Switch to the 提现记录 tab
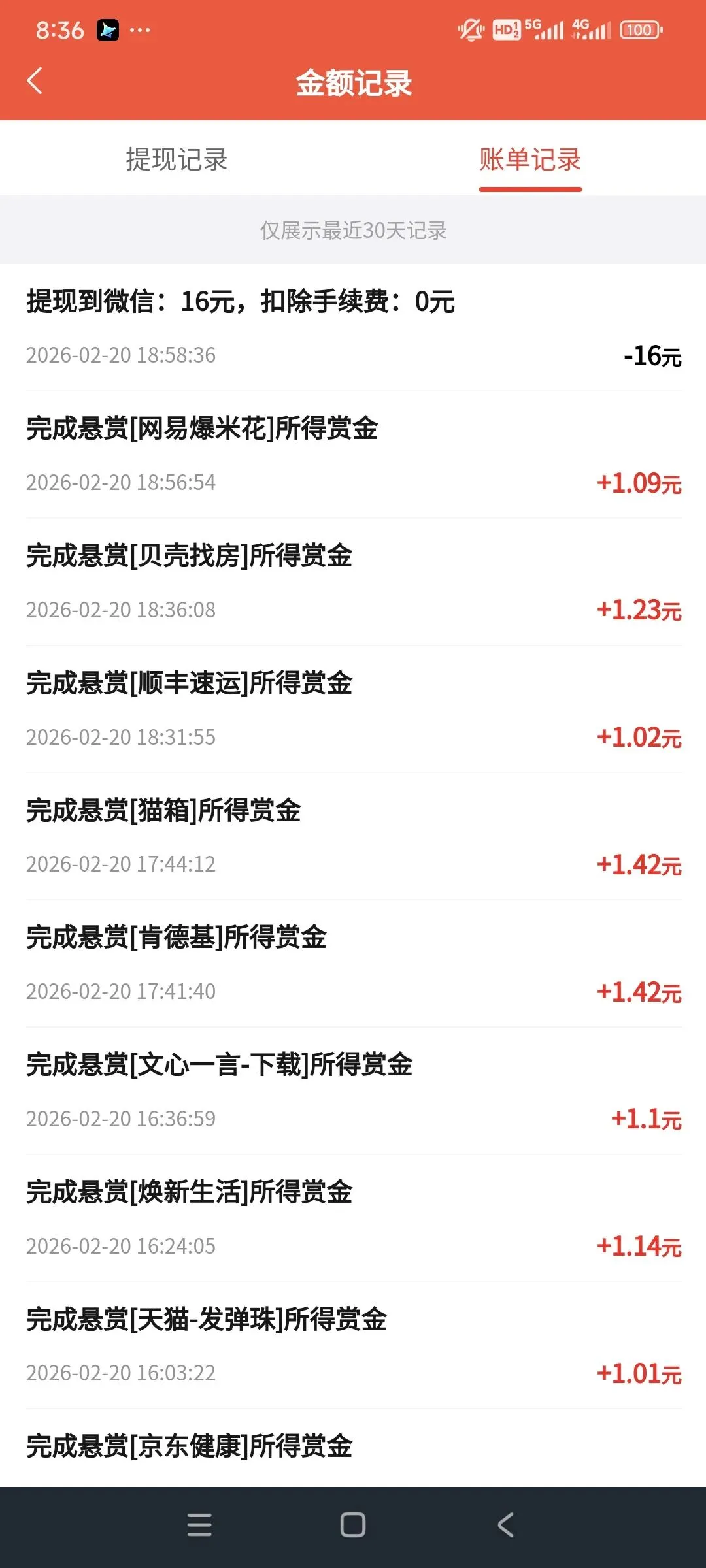This screenshot has width=706, height=1568. tap(176, 159)
